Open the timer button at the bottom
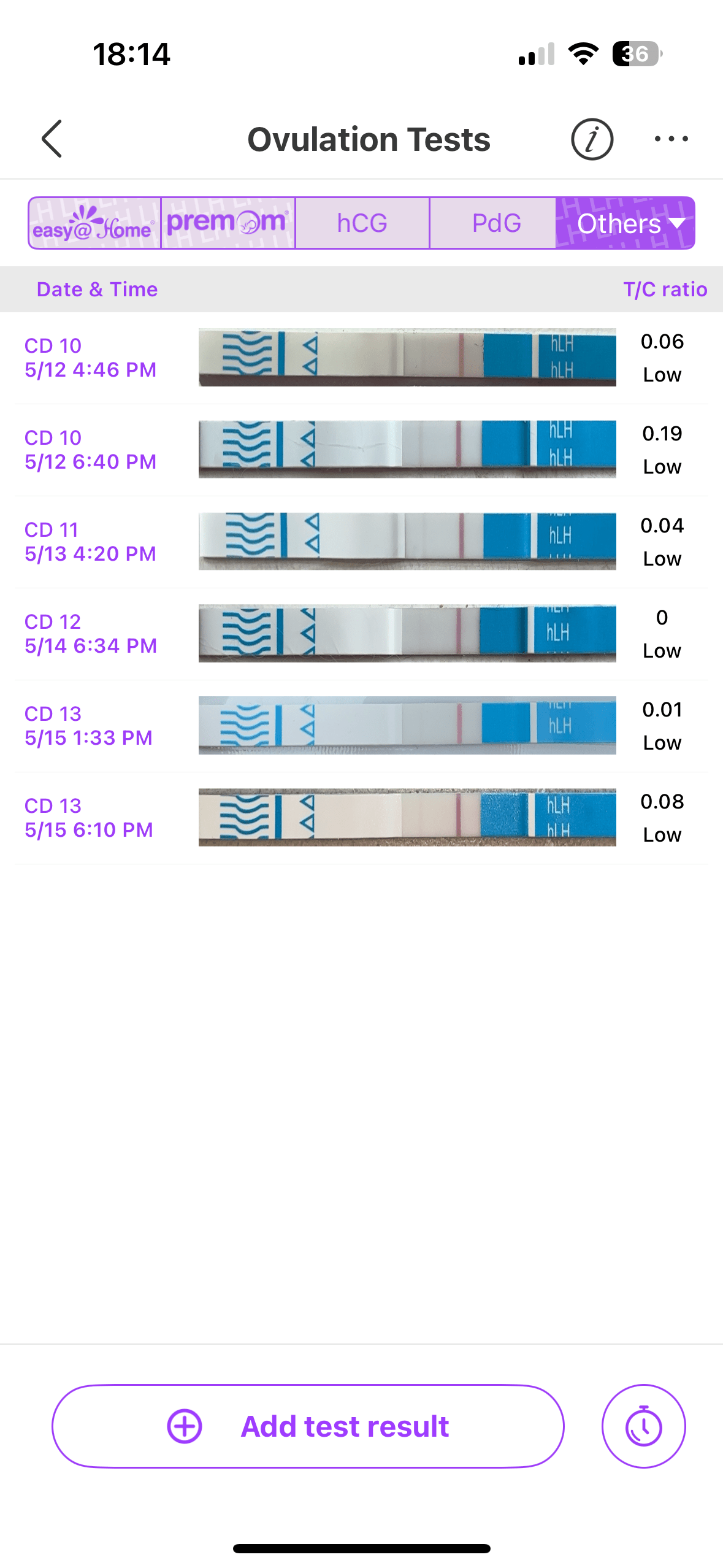The image size is (723, 1568). pyautogui.click(x=643, y=1426)
